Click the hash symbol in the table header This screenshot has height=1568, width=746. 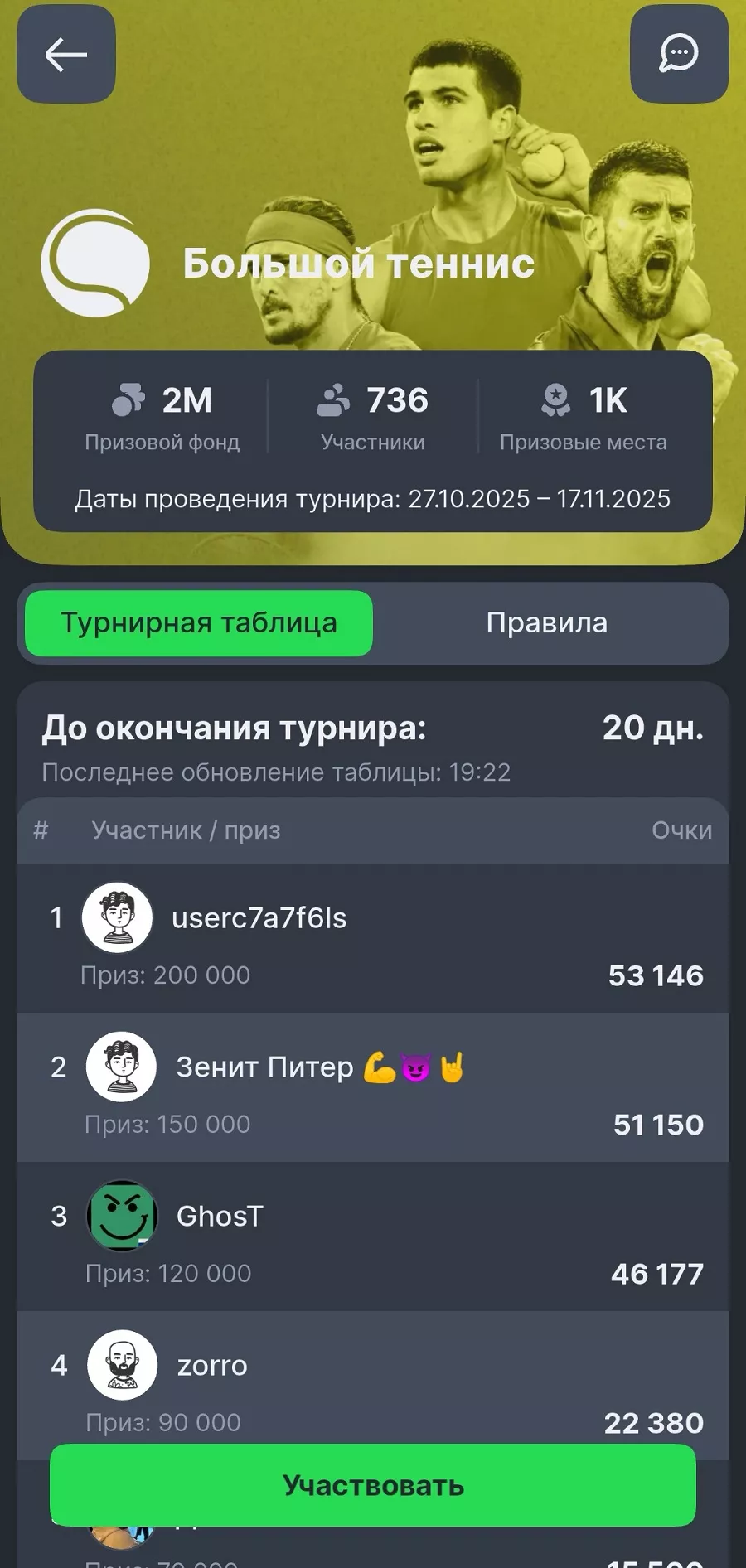click(40, 830)
